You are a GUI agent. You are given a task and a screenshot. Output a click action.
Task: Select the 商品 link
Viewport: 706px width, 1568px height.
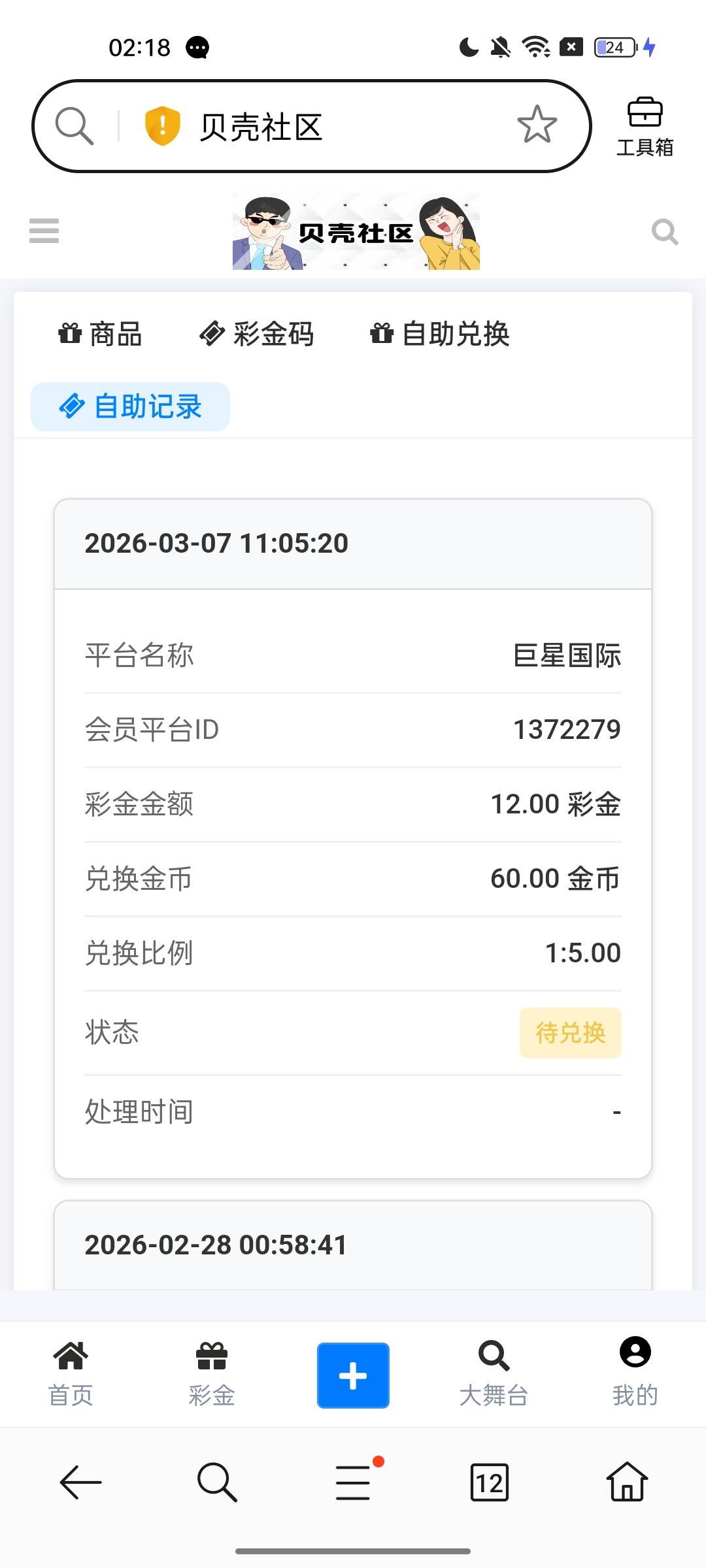[x=101, y=334]
